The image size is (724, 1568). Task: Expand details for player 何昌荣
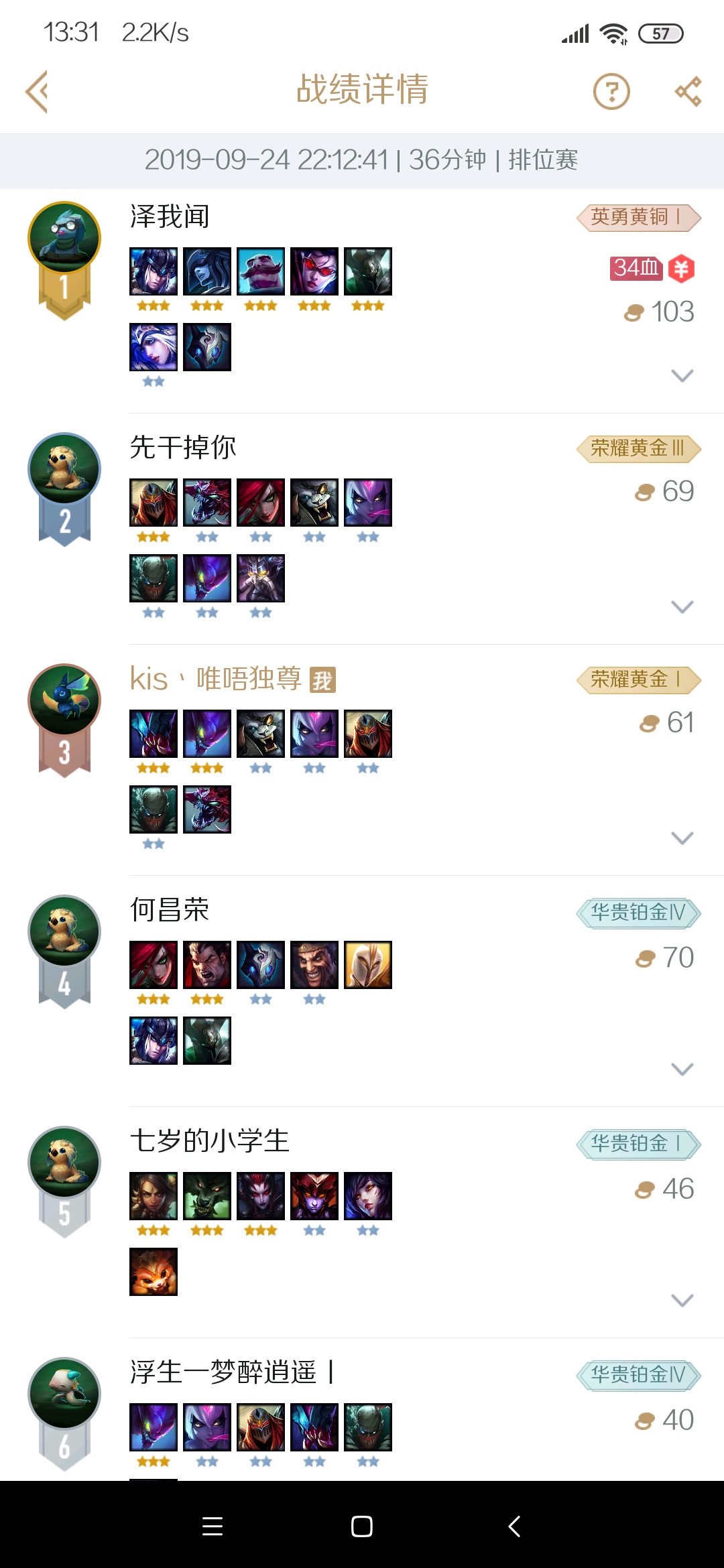click(x=682, y=1069)
